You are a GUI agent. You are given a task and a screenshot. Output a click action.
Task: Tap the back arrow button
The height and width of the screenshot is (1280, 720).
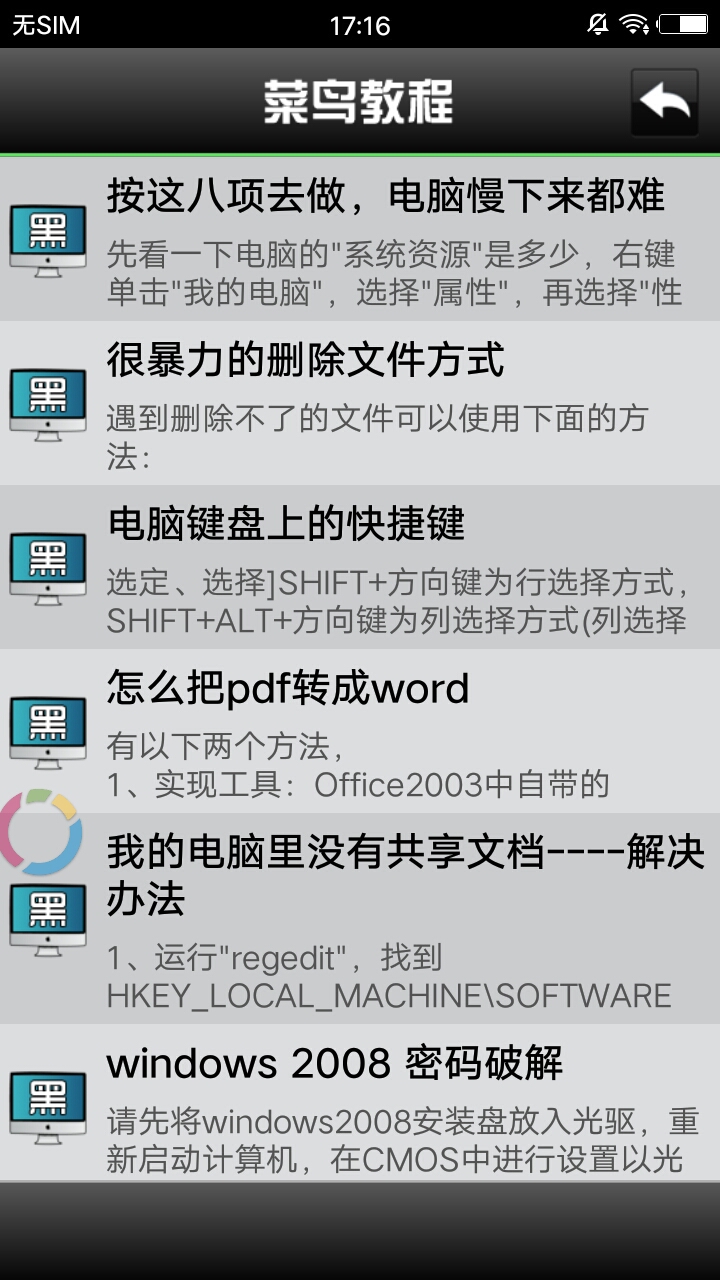pos(665,102)
